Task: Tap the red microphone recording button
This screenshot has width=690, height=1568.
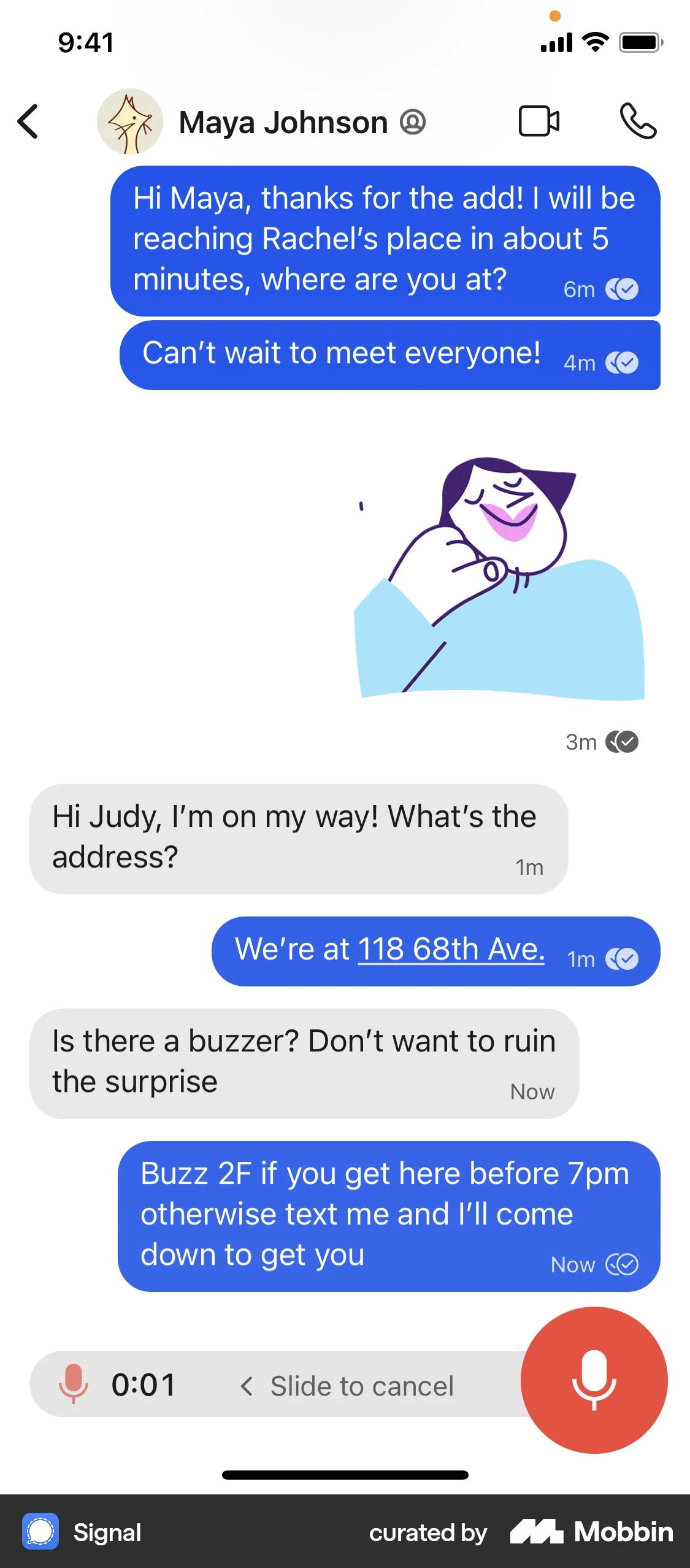Action: 594,1380
